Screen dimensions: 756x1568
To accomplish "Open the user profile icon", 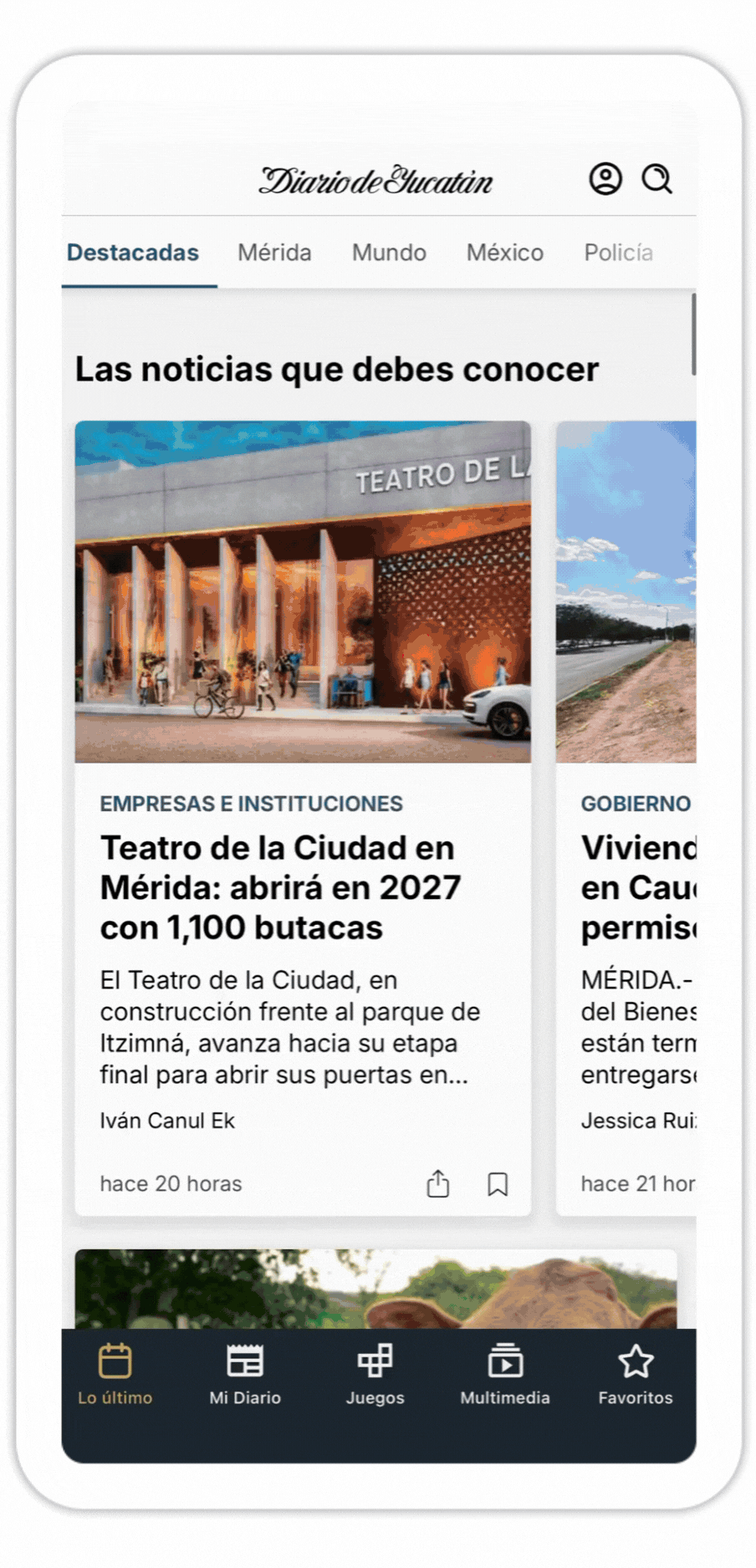I will (x=605, y=179).
